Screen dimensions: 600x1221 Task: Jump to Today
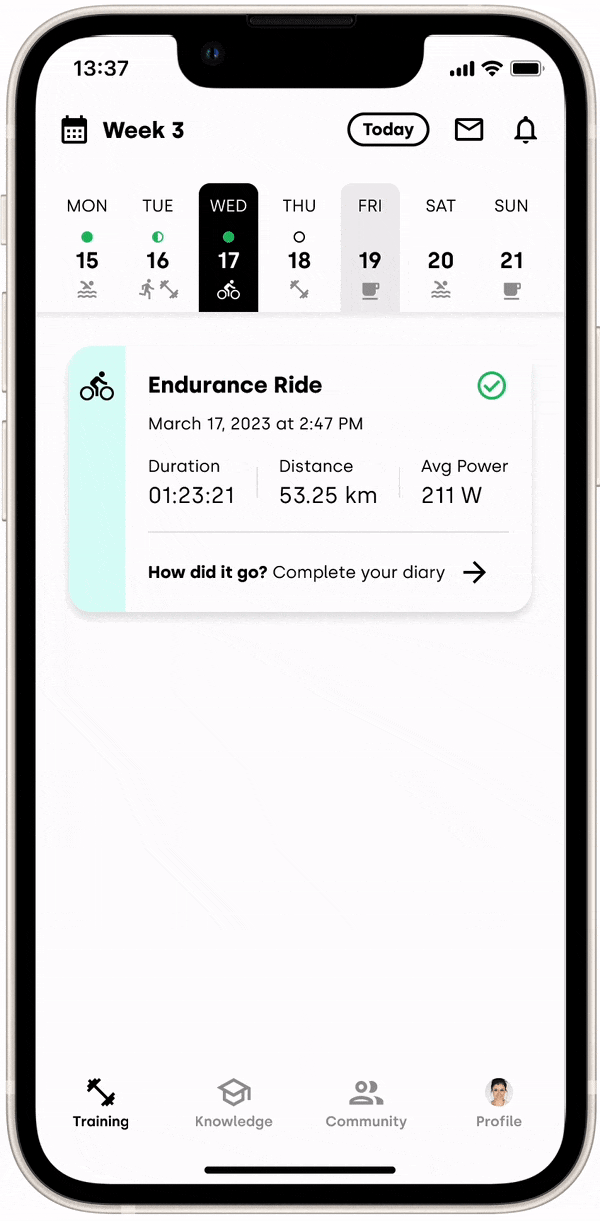(388, 130)
